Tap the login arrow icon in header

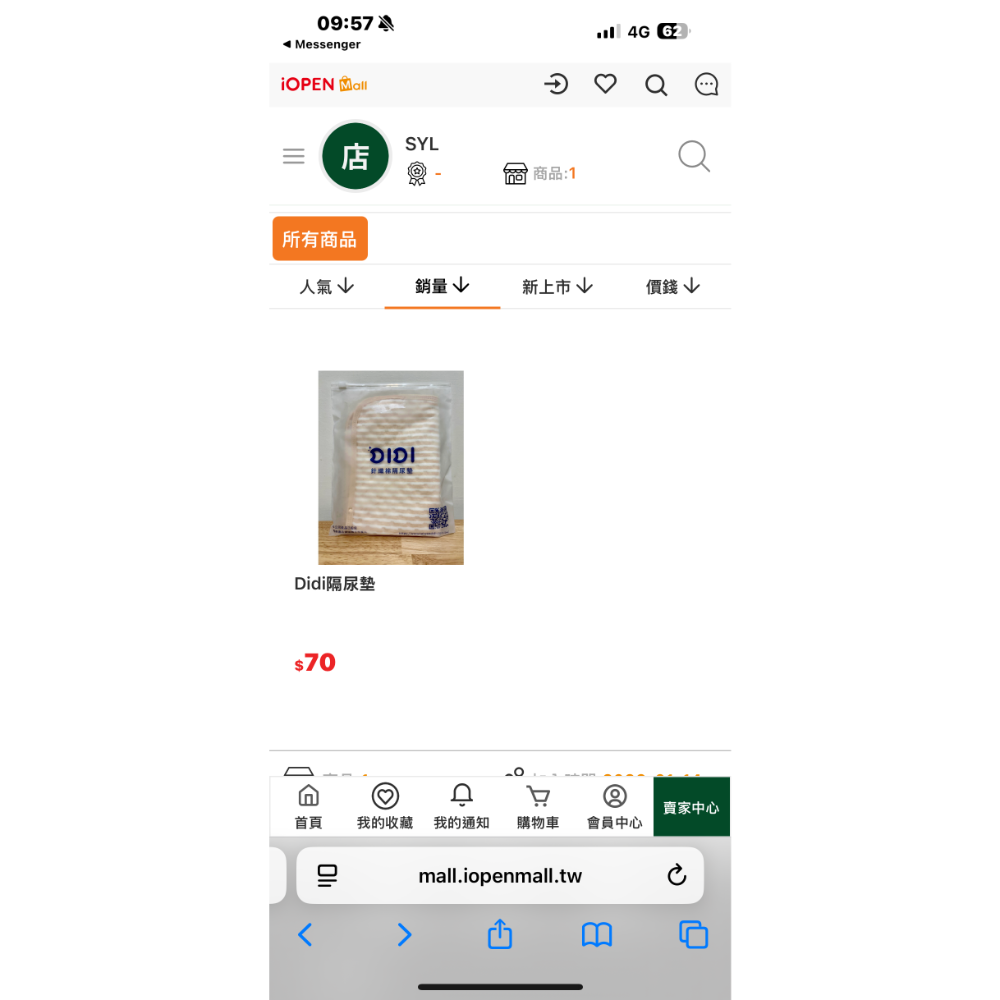pos(556,84)
